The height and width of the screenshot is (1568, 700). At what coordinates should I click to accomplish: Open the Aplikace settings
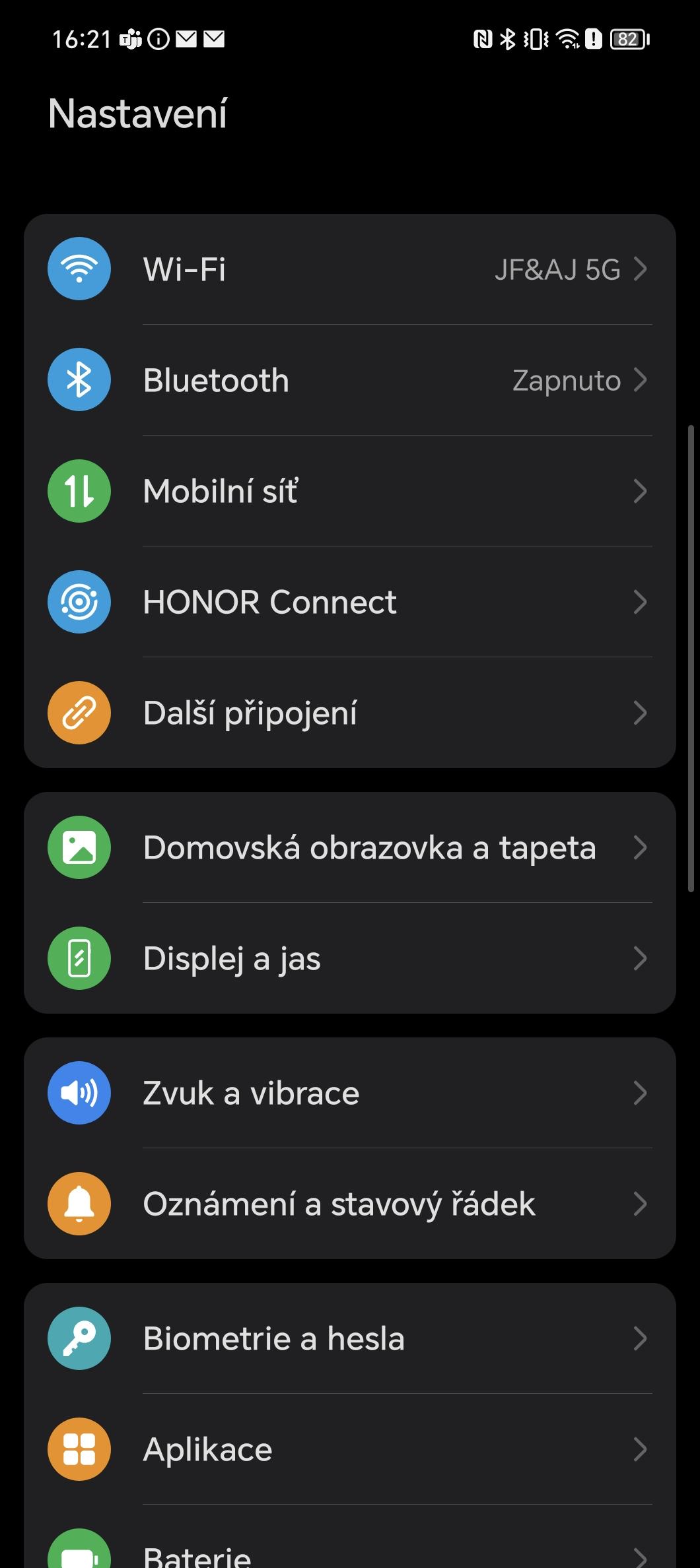350,1449
